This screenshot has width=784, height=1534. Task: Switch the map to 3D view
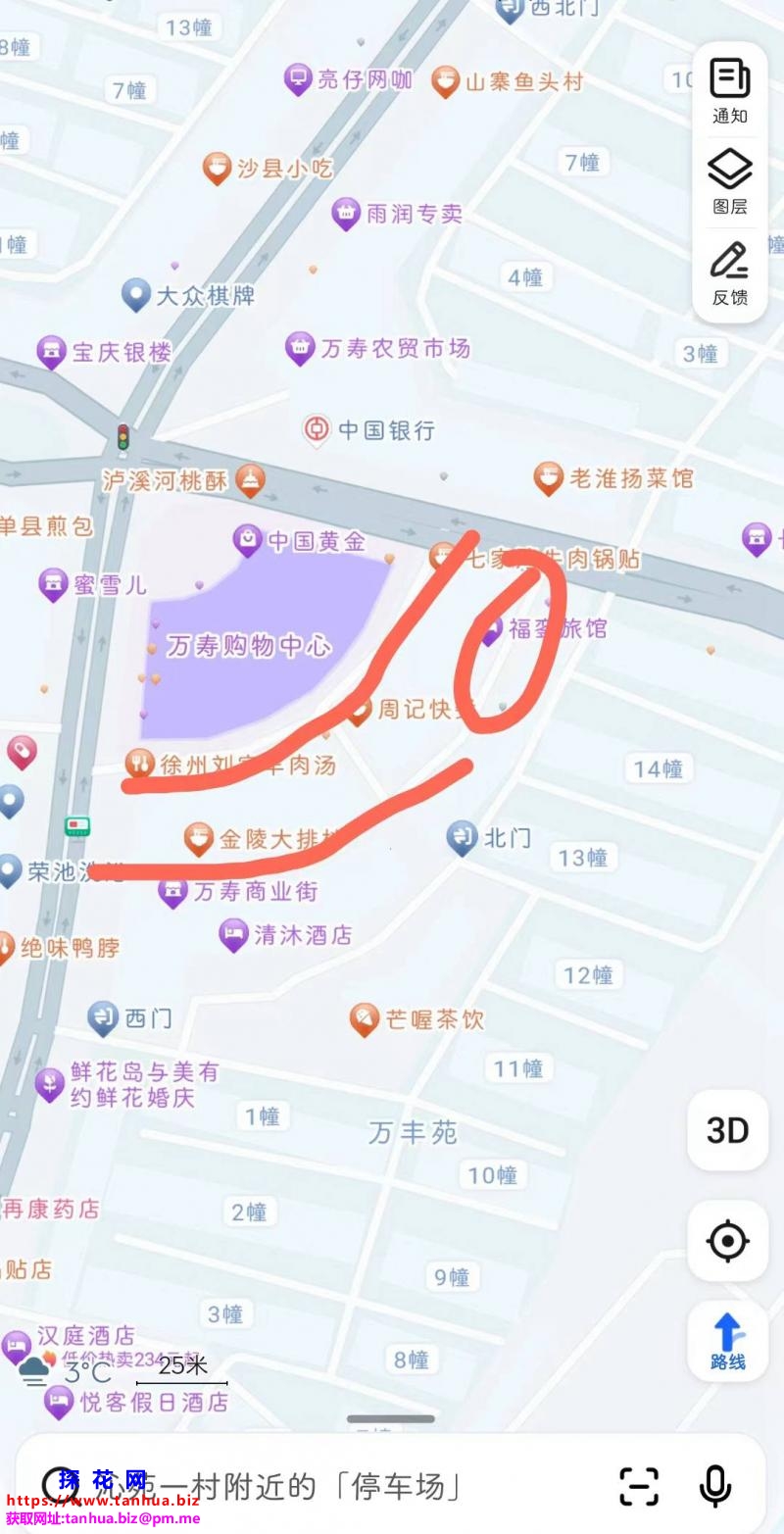(727, 1130)
